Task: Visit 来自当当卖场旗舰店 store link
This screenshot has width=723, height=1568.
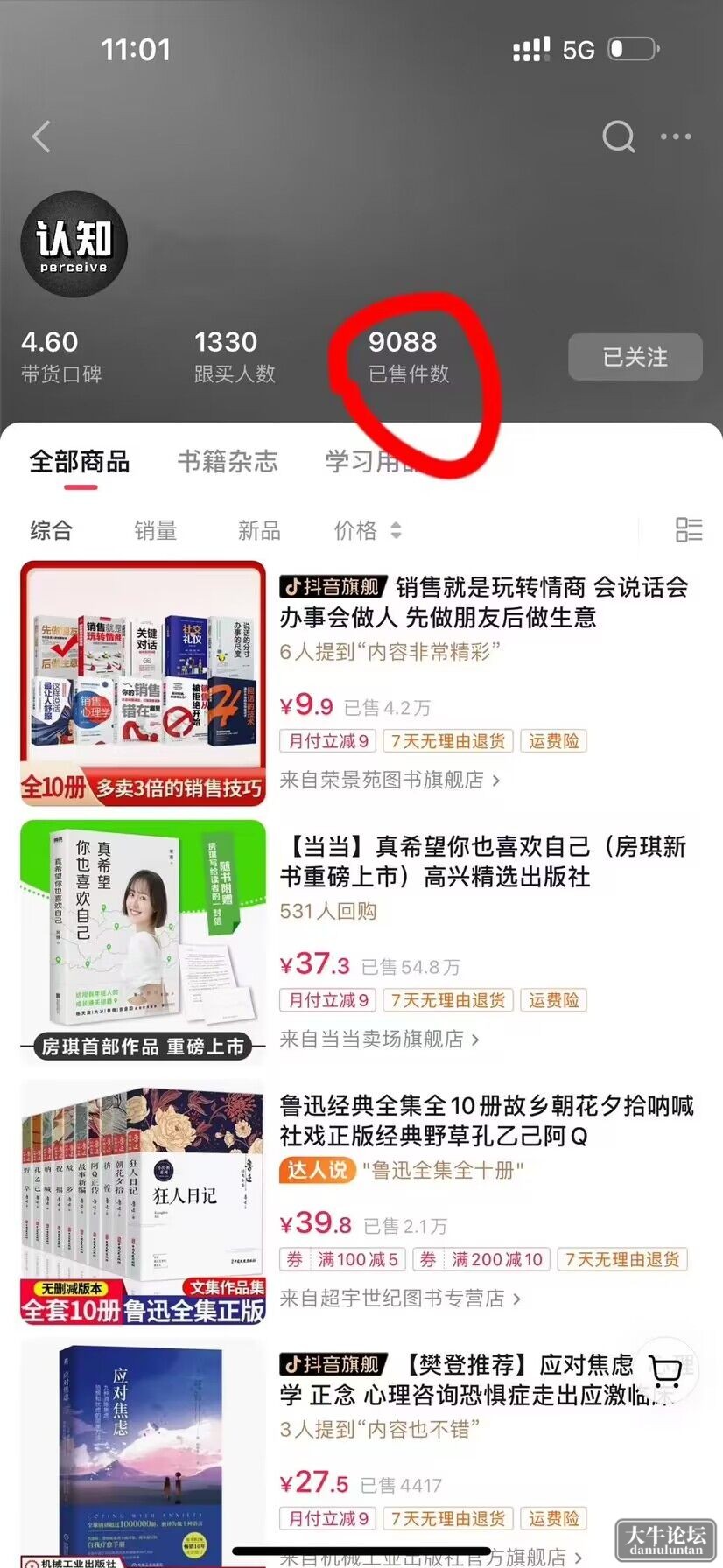Action: (379, 1039)
